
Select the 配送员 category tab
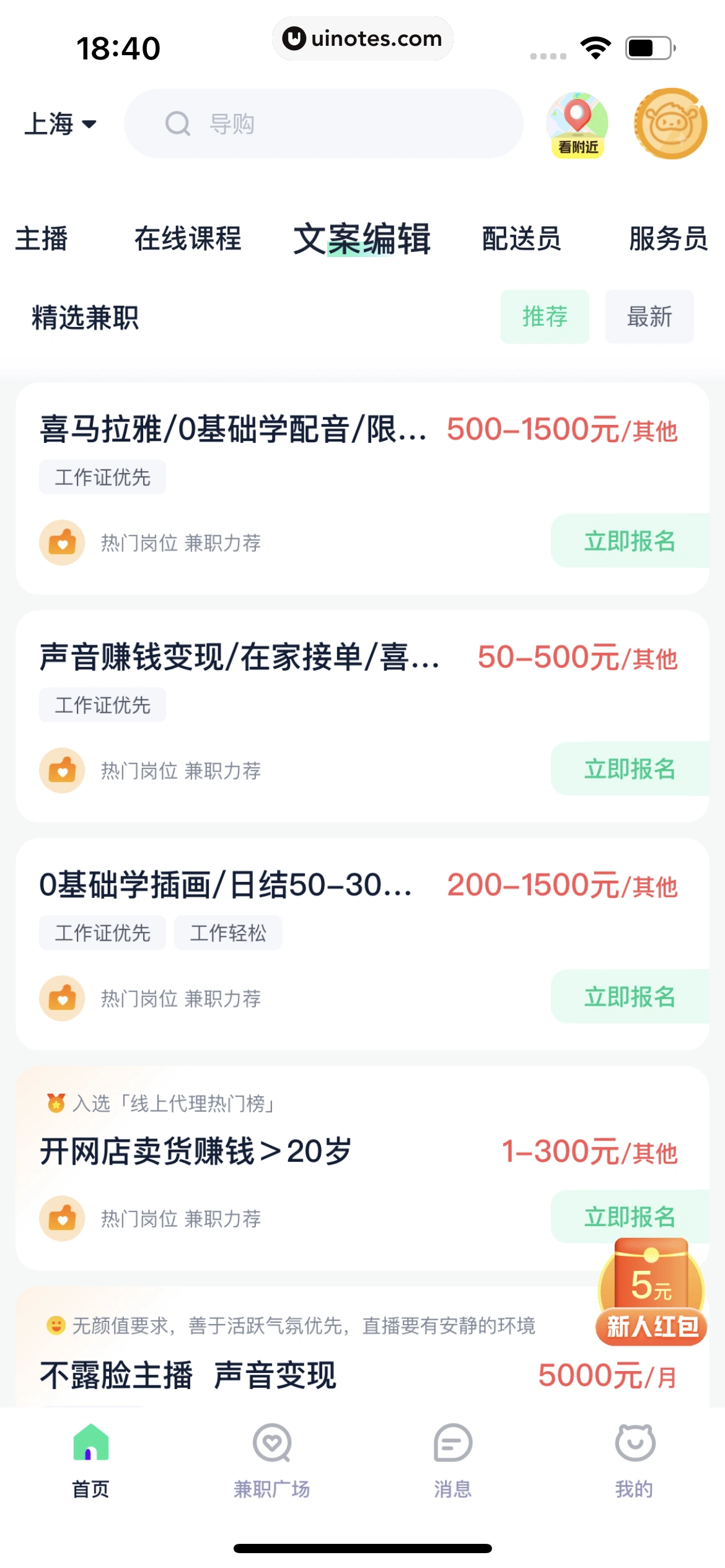(x=521, y=239)
